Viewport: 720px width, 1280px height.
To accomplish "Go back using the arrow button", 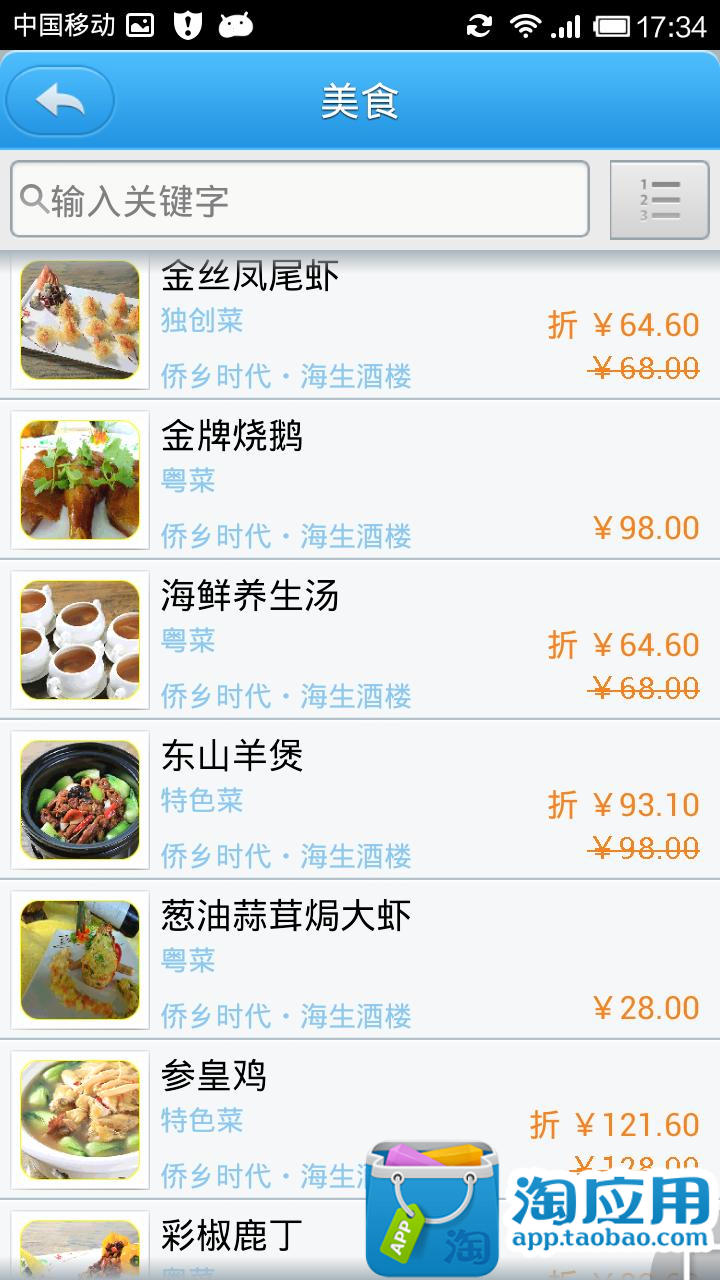I will pyautogui.click(x=60, y=101).
